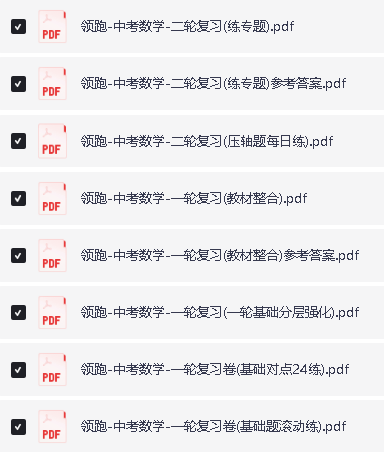384x452 pixels.
Task: Open the file 二轮复习(练专题).pdf
Action: [187, 26]
